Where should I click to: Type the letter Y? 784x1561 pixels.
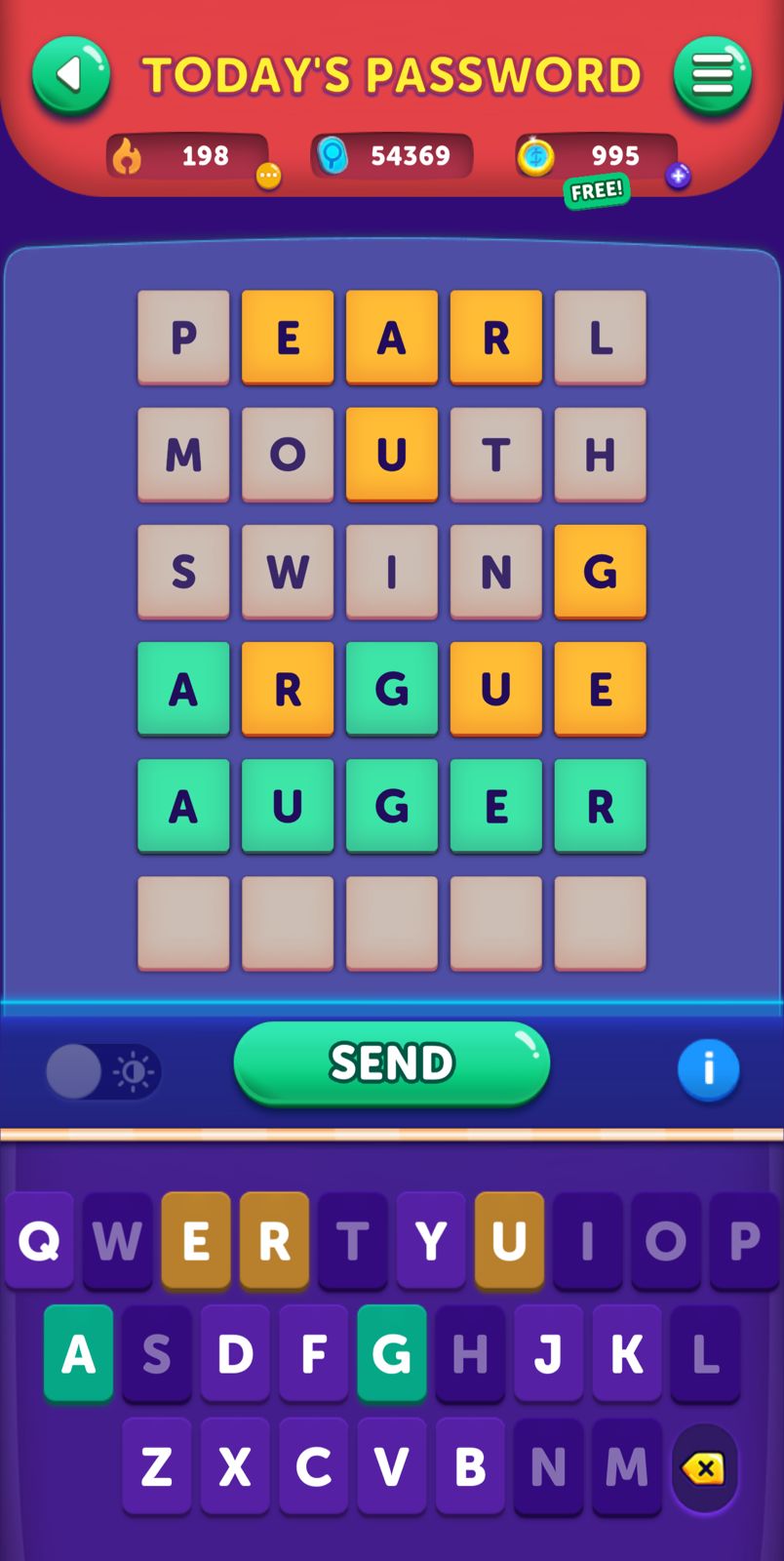point(430,1241)
